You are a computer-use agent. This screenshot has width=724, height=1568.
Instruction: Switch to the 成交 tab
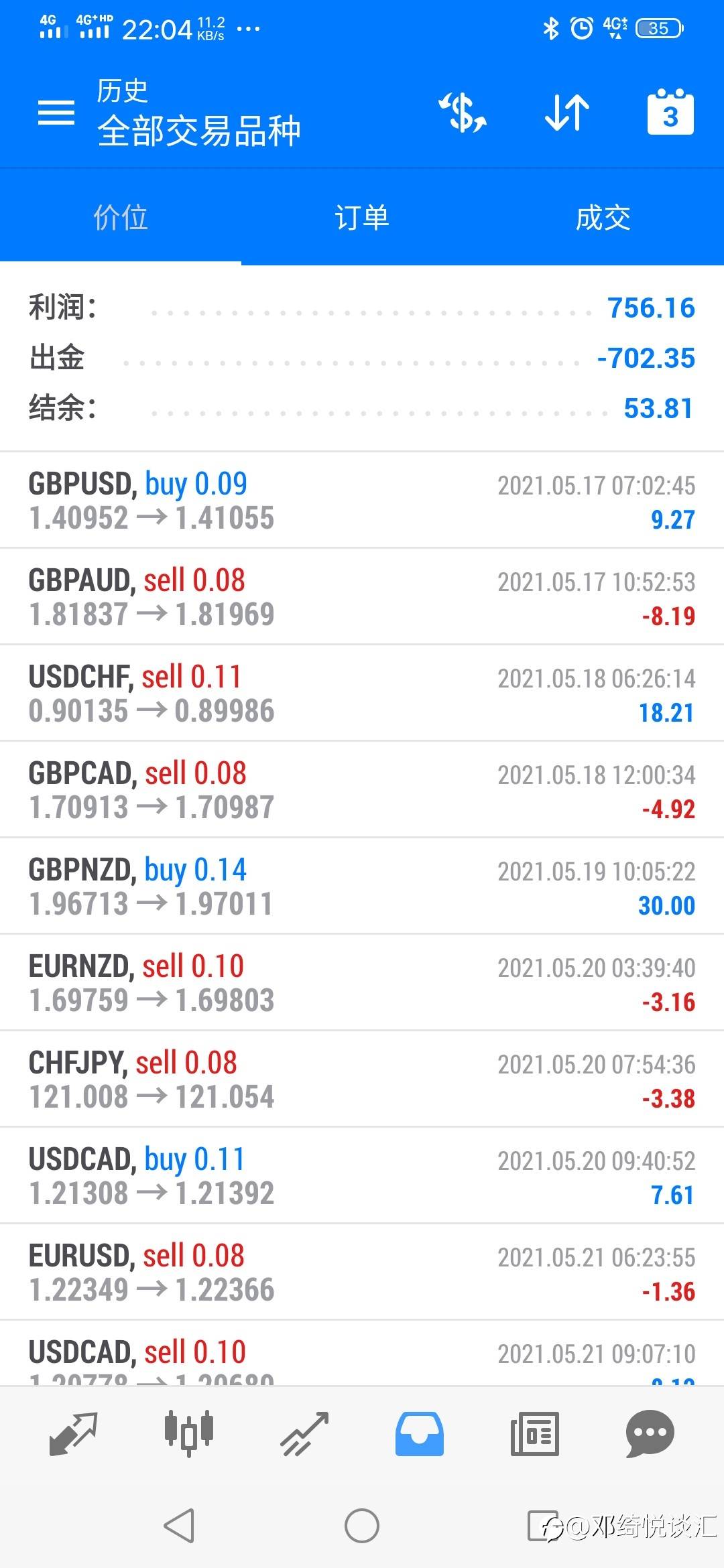pyautogui.click(x=603, y=218)
